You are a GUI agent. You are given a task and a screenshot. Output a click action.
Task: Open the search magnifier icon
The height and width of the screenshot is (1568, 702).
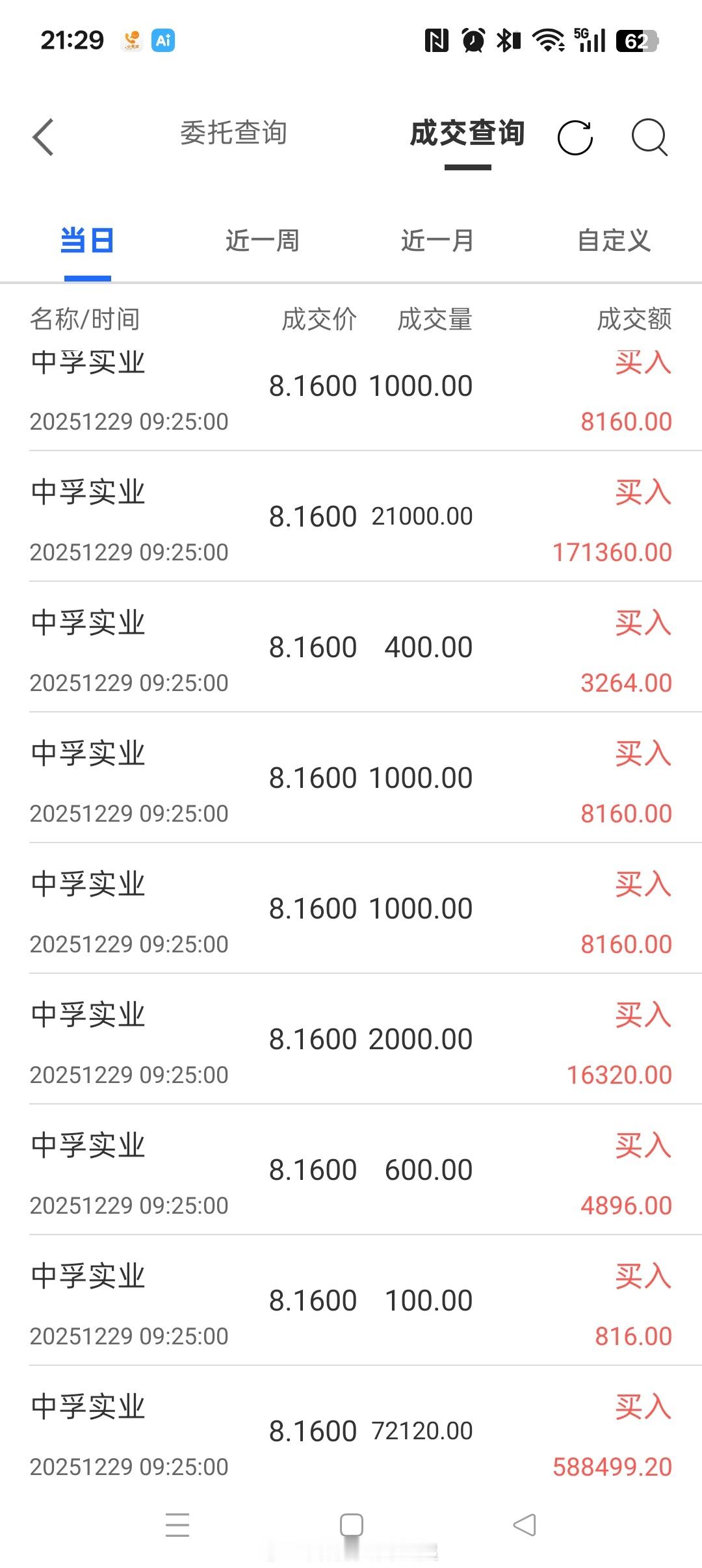point(649,137)
